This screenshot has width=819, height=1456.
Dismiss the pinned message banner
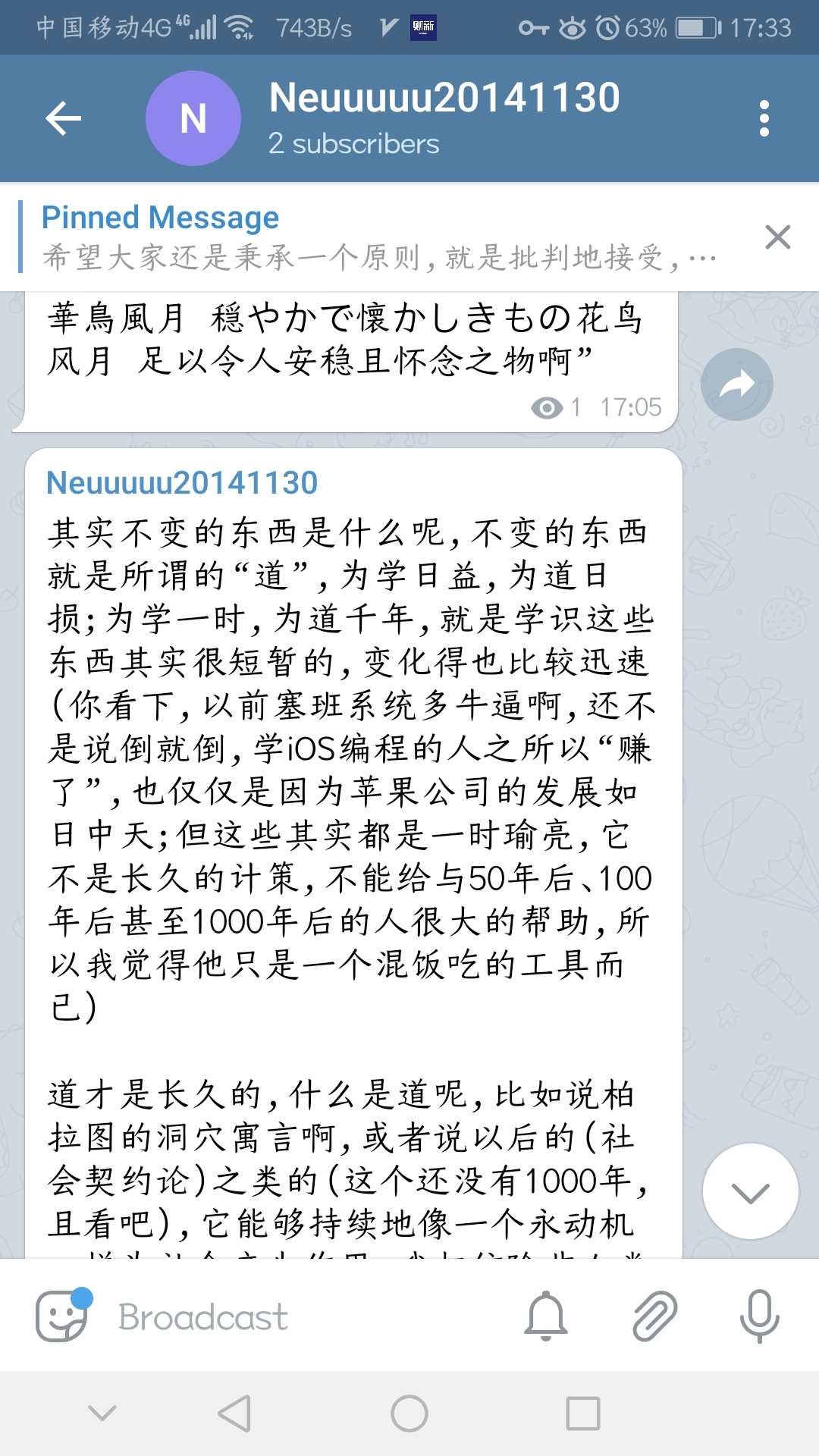778,237
